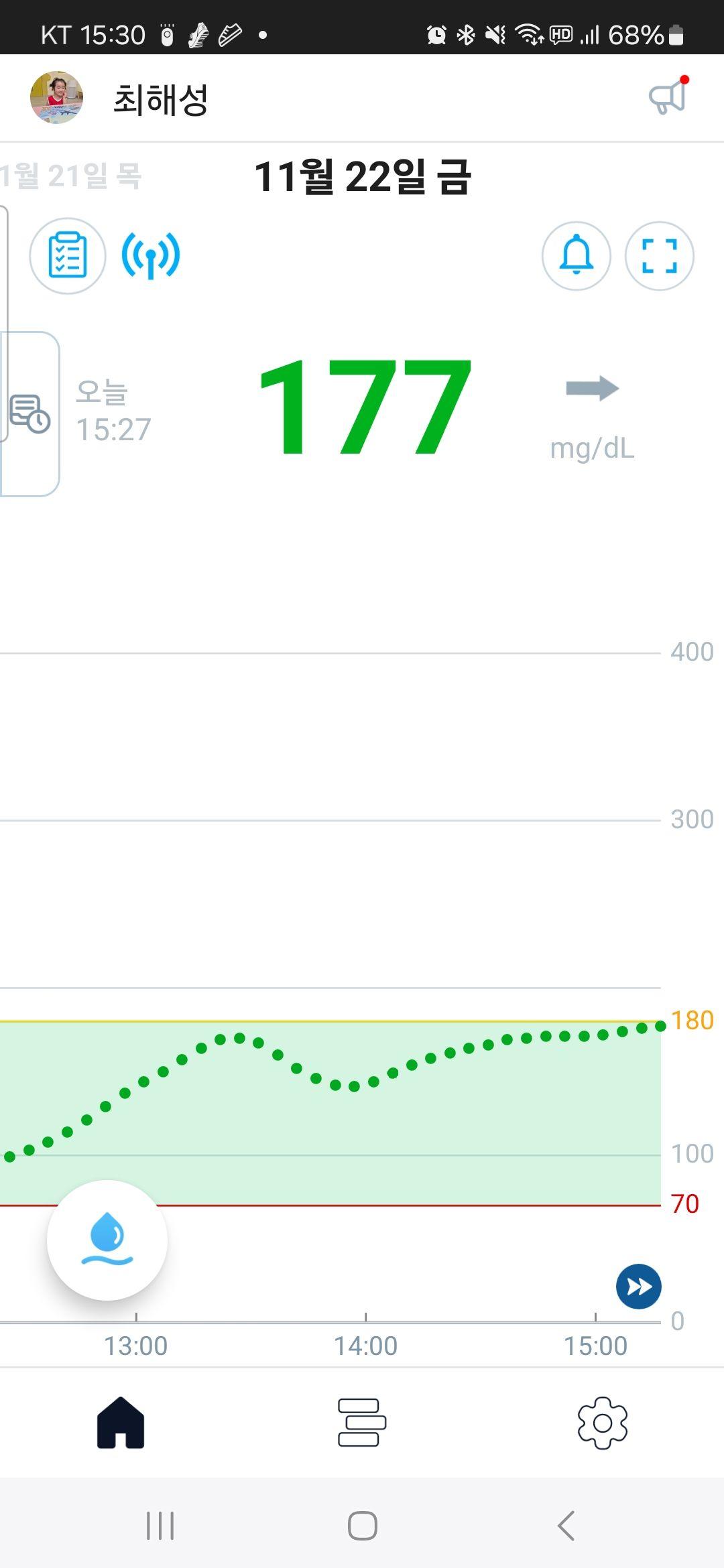
Task: Go to previous day 11월 21일 목
Action: 70,176
